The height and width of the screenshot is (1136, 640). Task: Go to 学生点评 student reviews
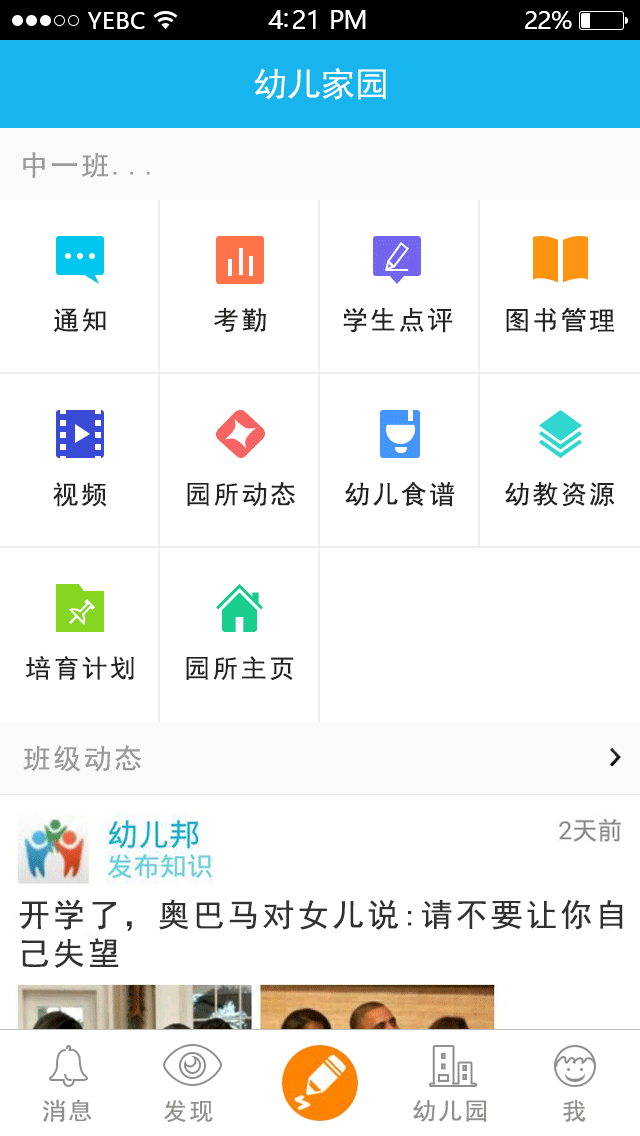[x=398, y=286]
